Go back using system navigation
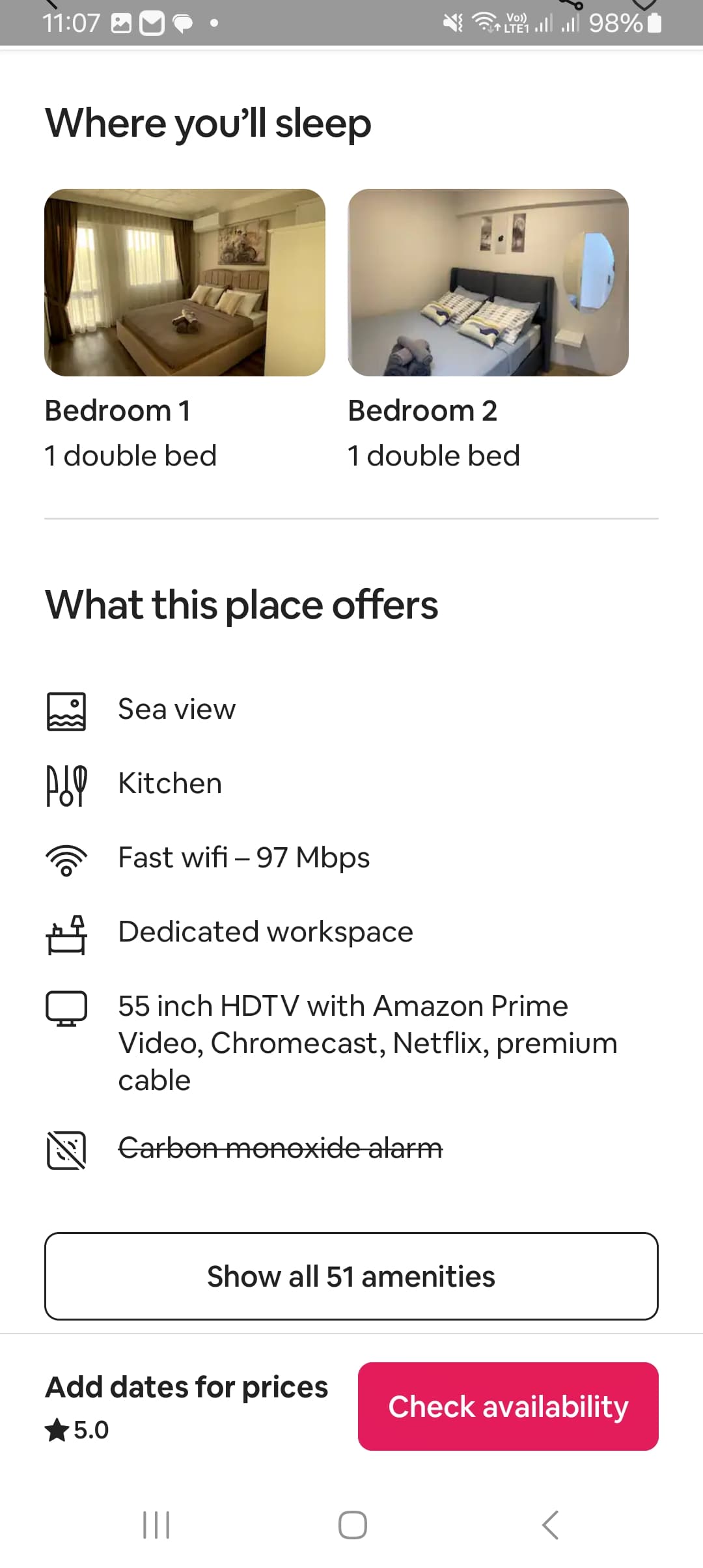703x1568 pixels. (550, 1525)
